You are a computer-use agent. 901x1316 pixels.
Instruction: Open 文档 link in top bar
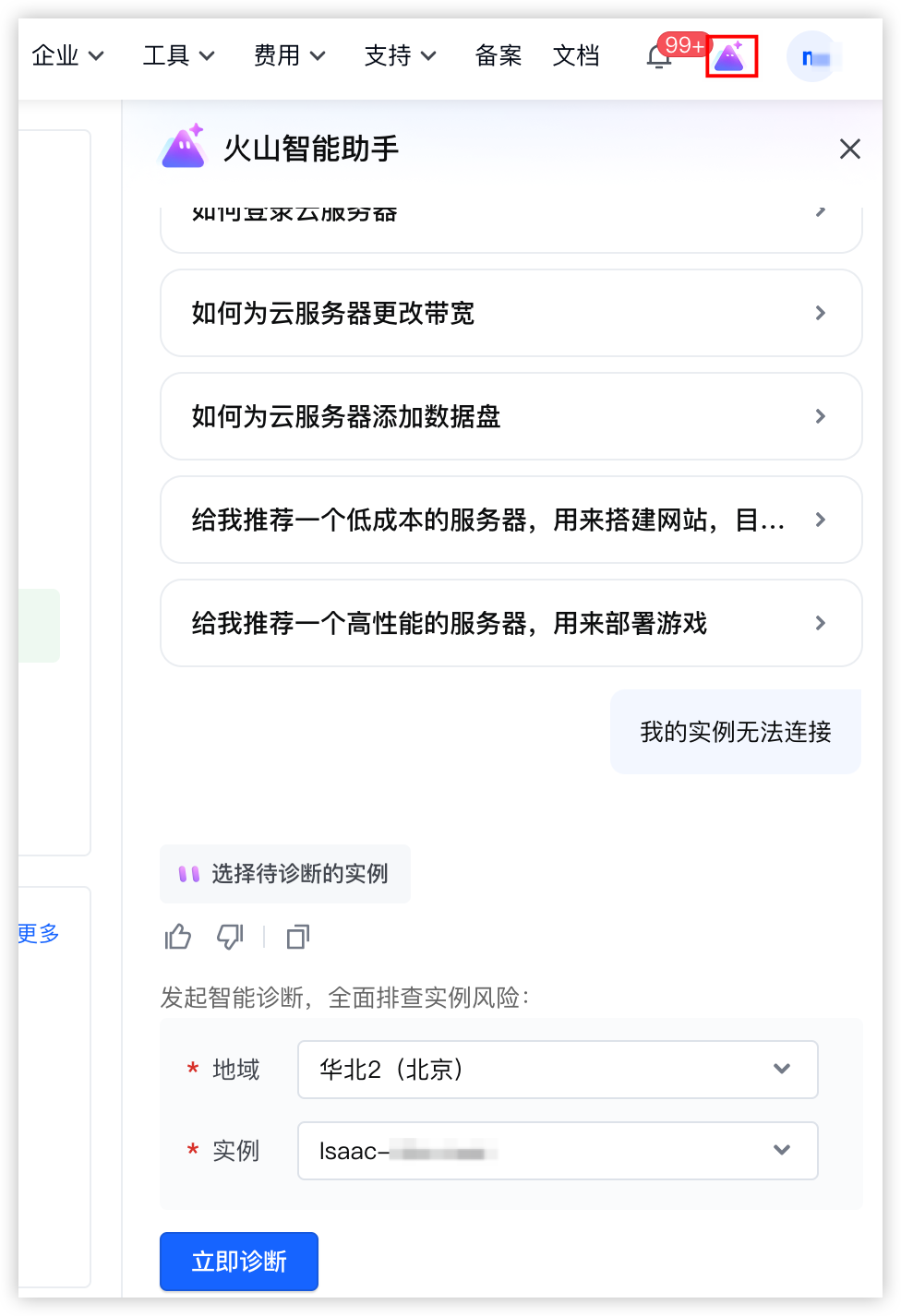pyautogui.click(x=576, y=56)
